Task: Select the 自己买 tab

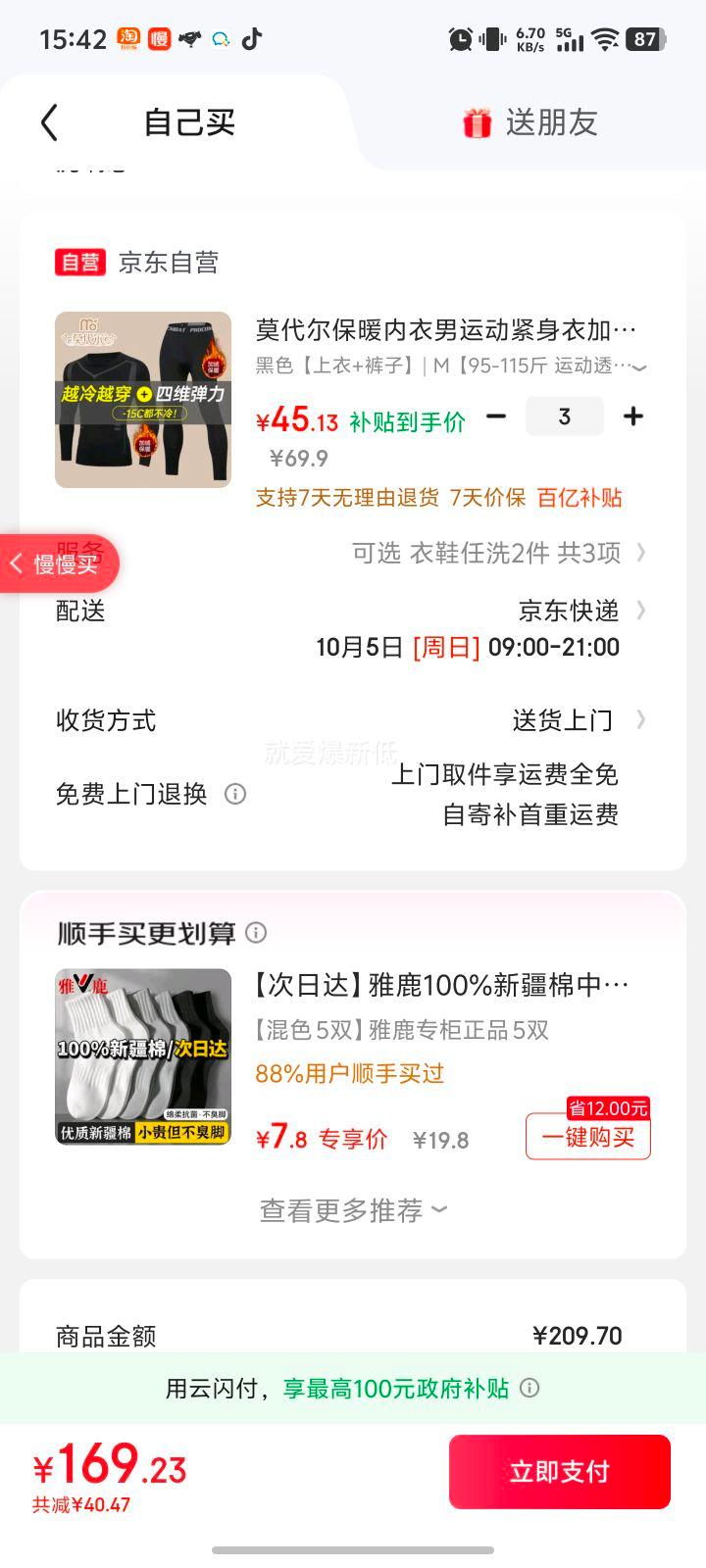Action: click(x=189, y=123)
